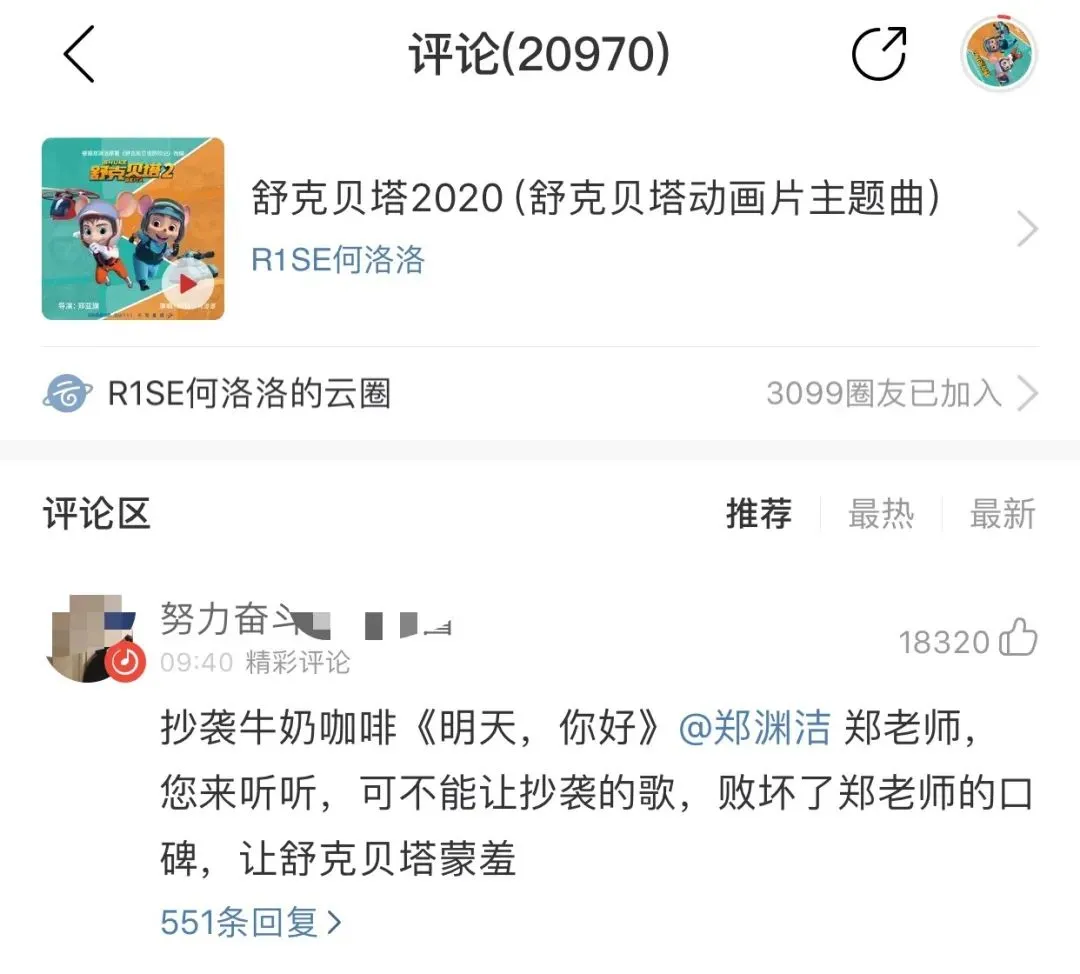
Task: Open the song 舒克贝塔2020
Action: pyautogui.click(x=596, y=200)
